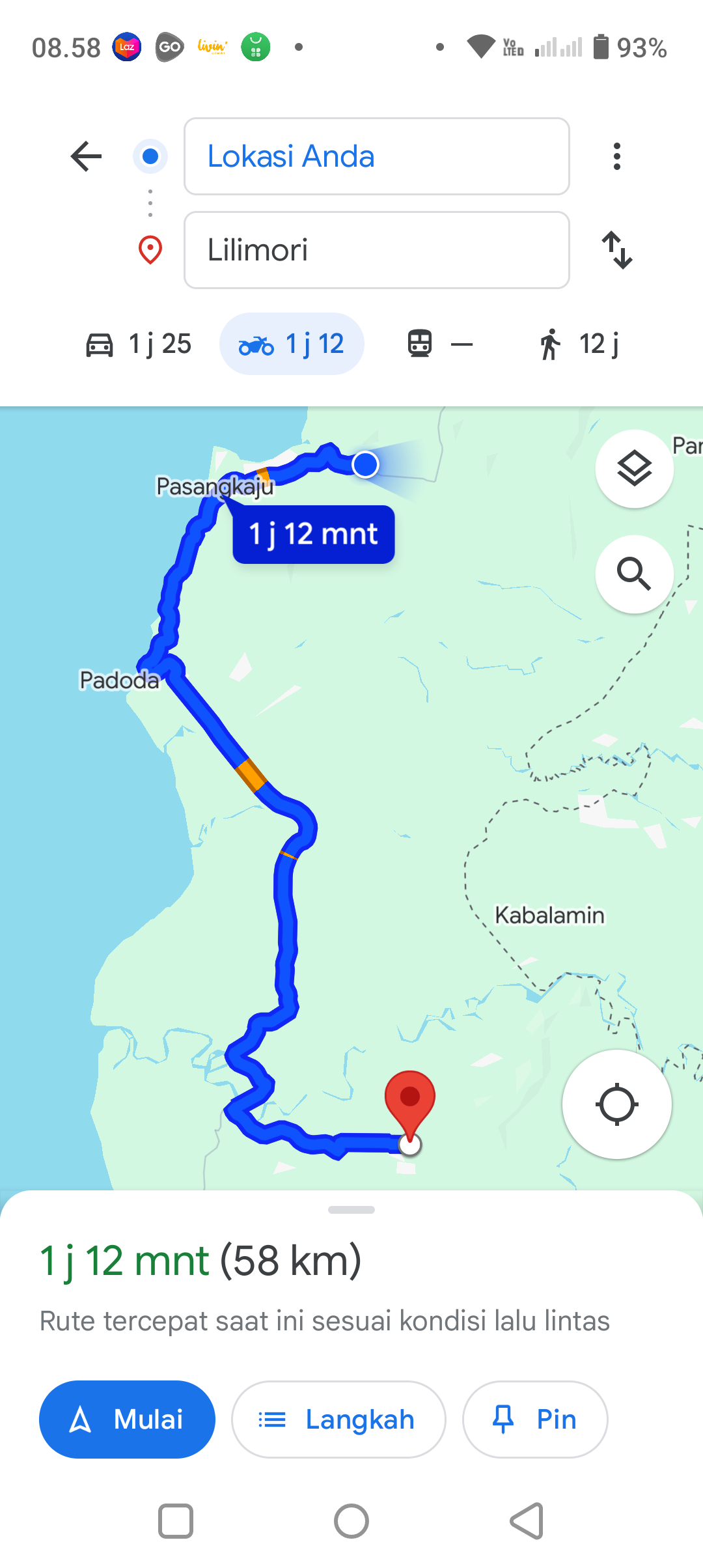Image resolution: width=703 pixels, height=1568 pixels.
Task: View route steps via Langkah
Action: tap(338, 1420)
